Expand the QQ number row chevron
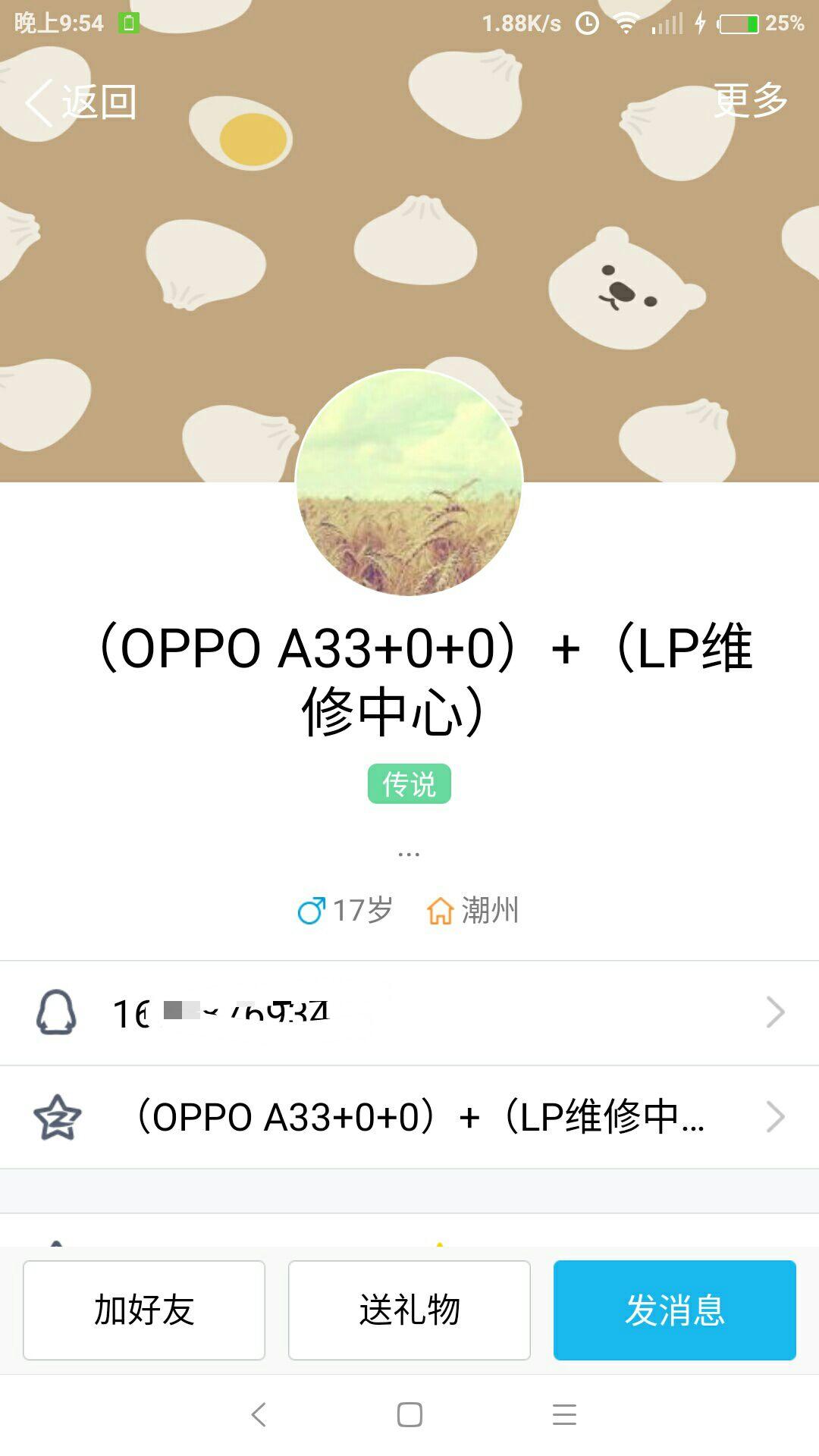819x1456 pixels. point(775,1012)
